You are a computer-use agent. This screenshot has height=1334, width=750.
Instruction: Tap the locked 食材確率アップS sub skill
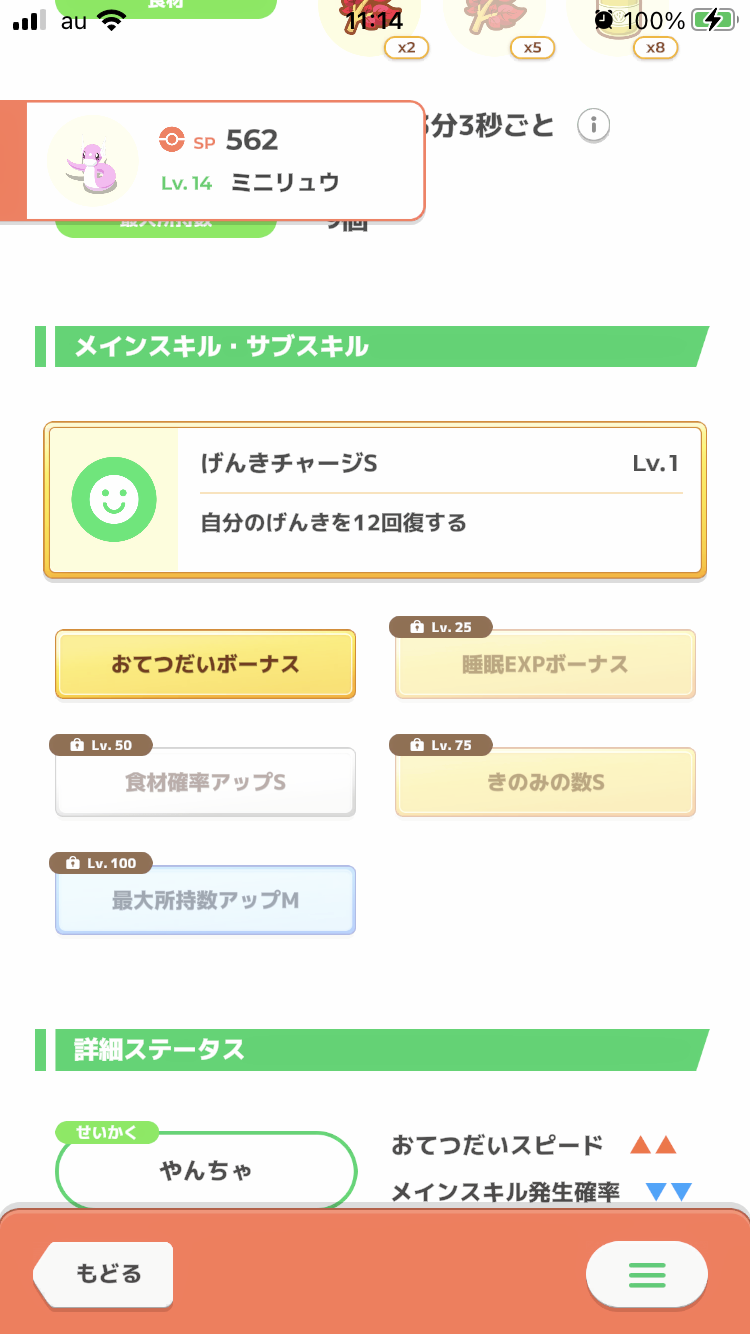pyautogui.click(x=205, y=782)
